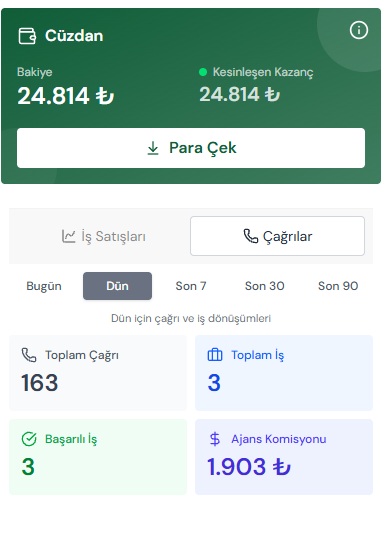
Task: Switch to the Son 7 period
Action: tap(191, 286)
